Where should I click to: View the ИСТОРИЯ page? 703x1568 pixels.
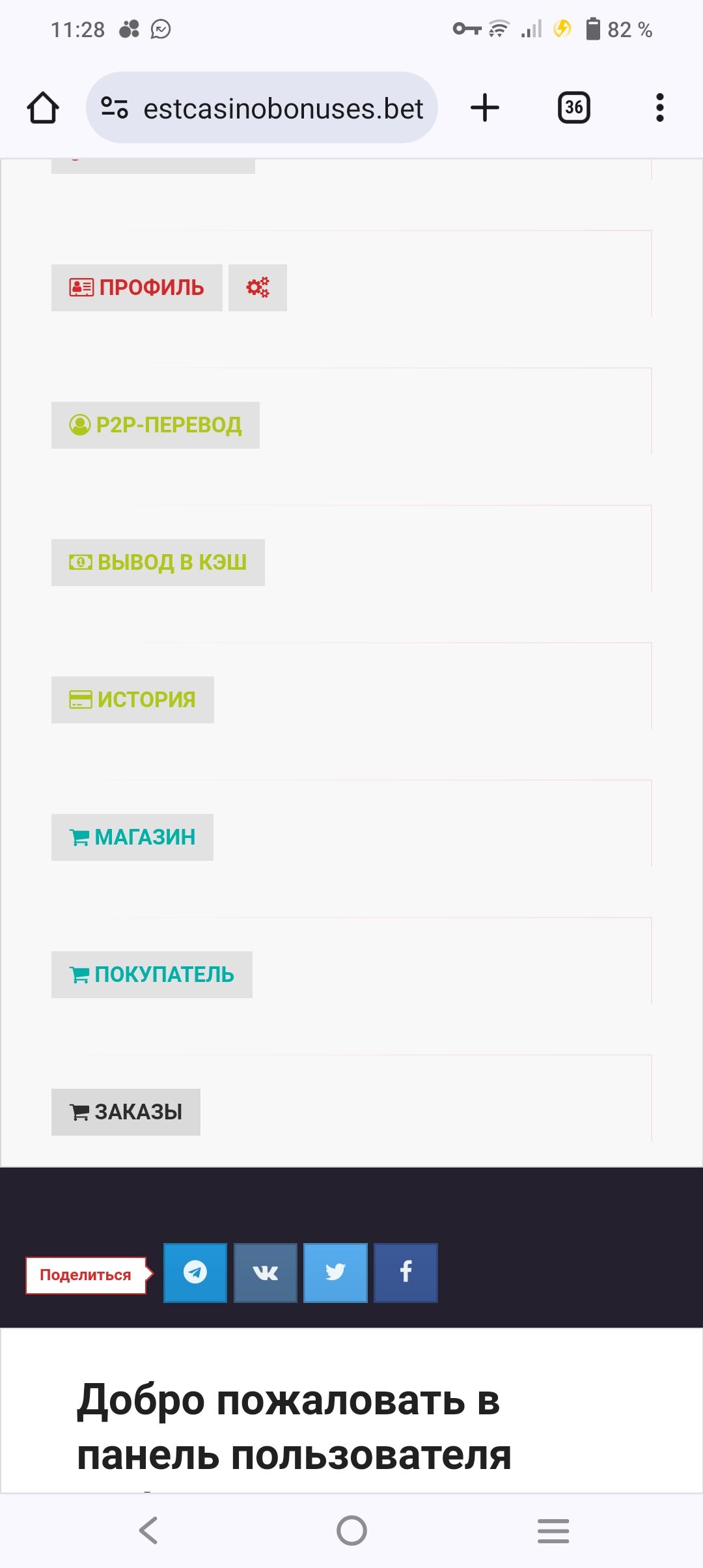(133, 700)
